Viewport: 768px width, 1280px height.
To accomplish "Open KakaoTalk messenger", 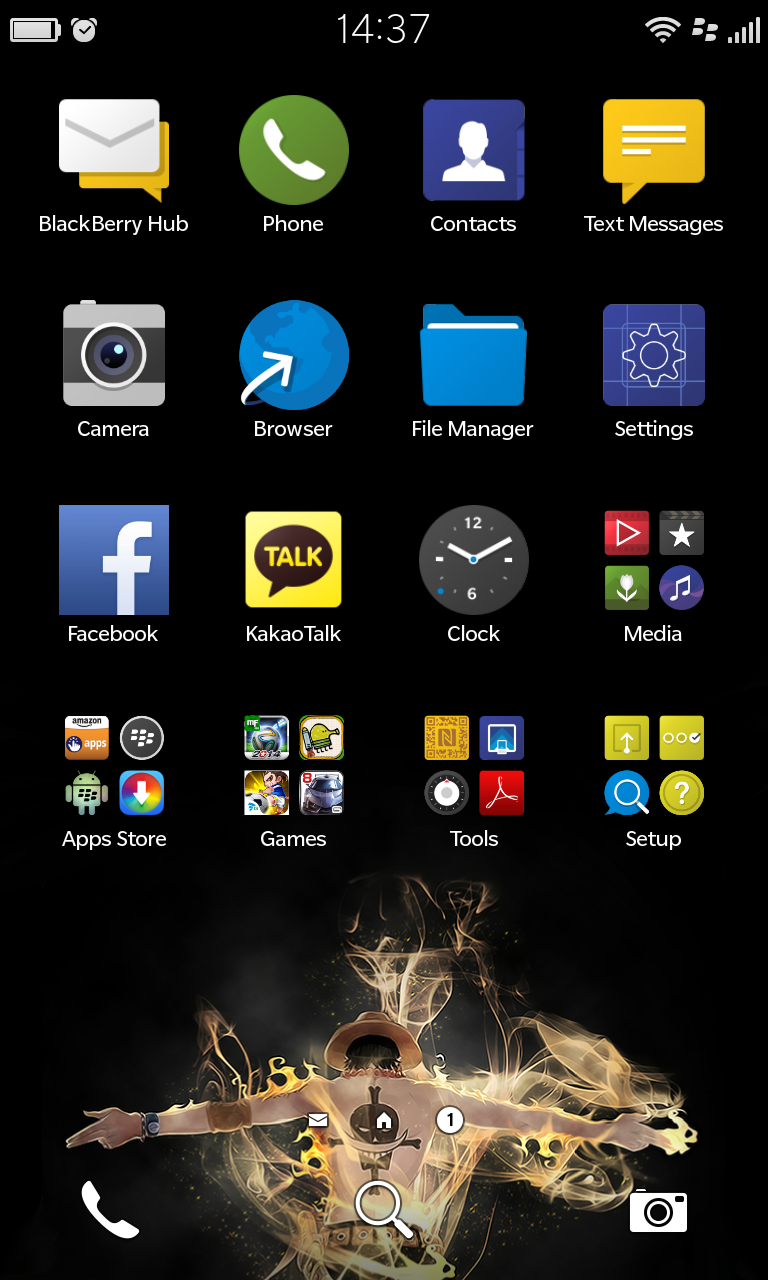I will pos(293,560).
